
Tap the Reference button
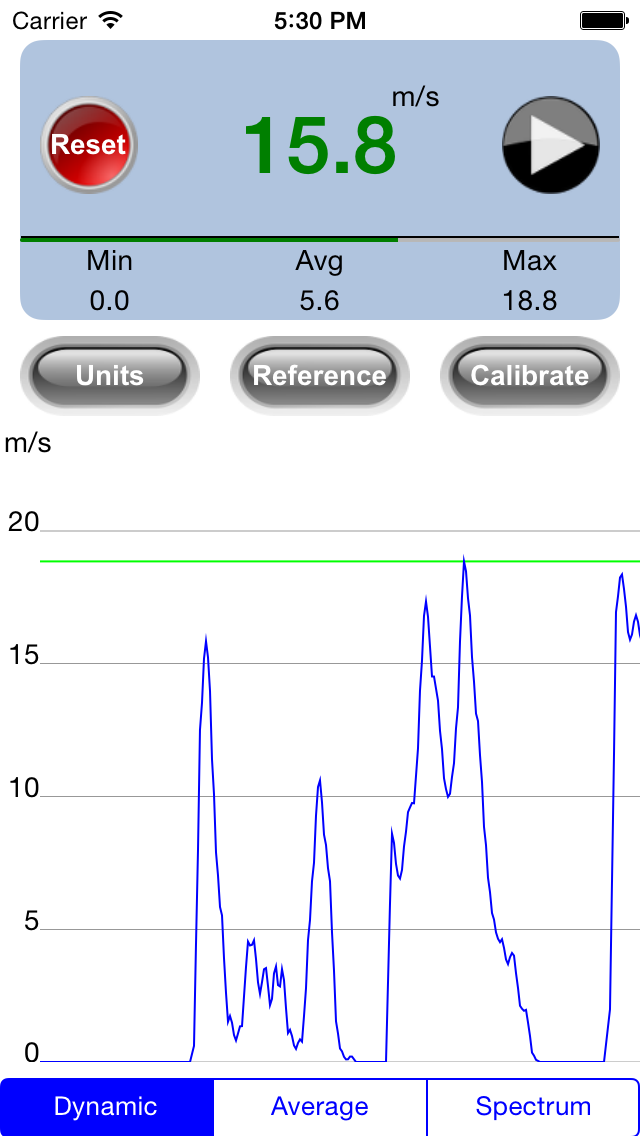click(320, 375)
